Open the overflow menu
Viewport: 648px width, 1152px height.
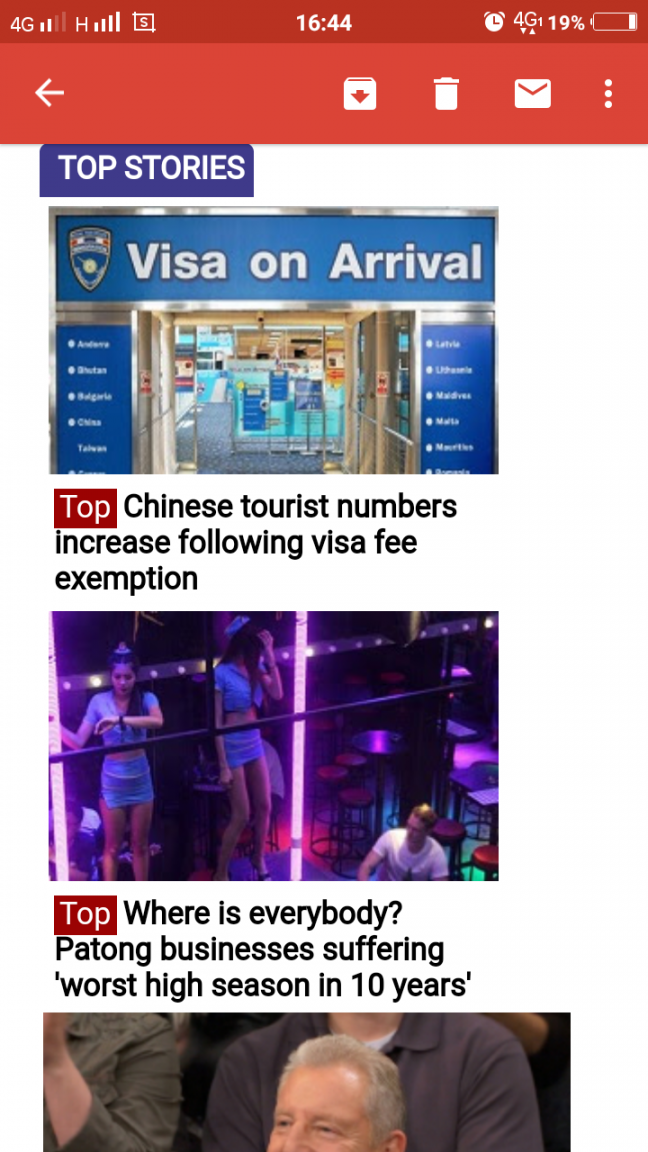click(x=608, y=93)
